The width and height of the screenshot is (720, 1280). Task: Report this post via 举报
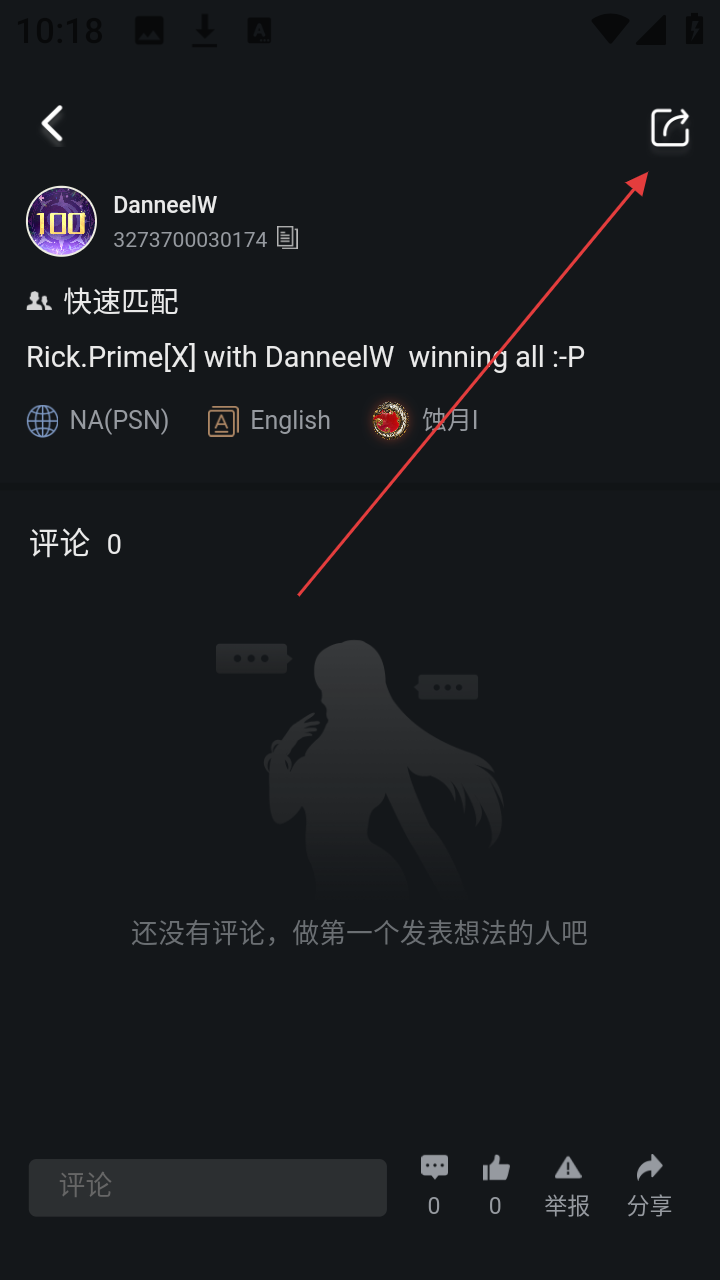coord(567,1185)
